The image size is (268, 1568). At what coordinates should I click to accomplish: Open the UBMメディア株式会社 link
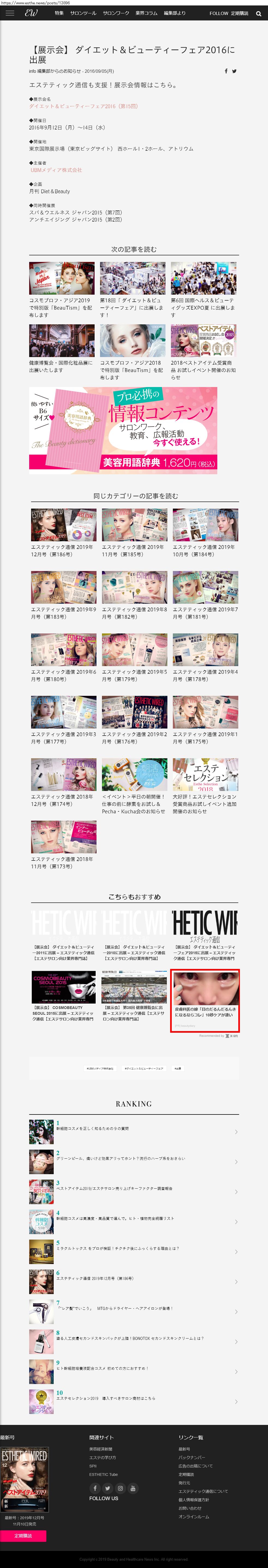56,170
